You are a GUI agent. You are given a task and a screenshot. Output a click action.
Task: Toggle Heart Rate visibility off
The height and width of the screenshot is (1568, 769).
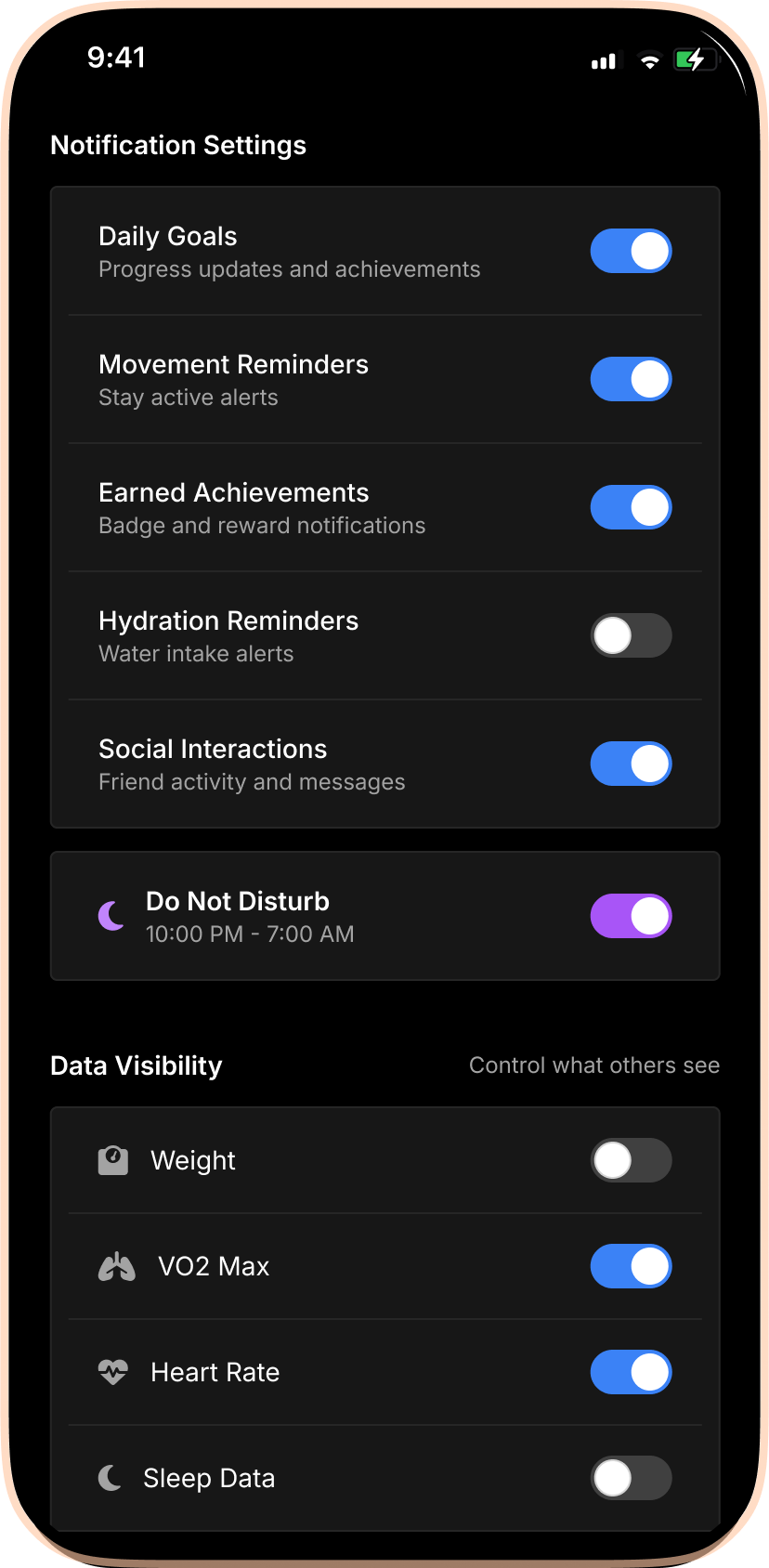point(631,1372)
